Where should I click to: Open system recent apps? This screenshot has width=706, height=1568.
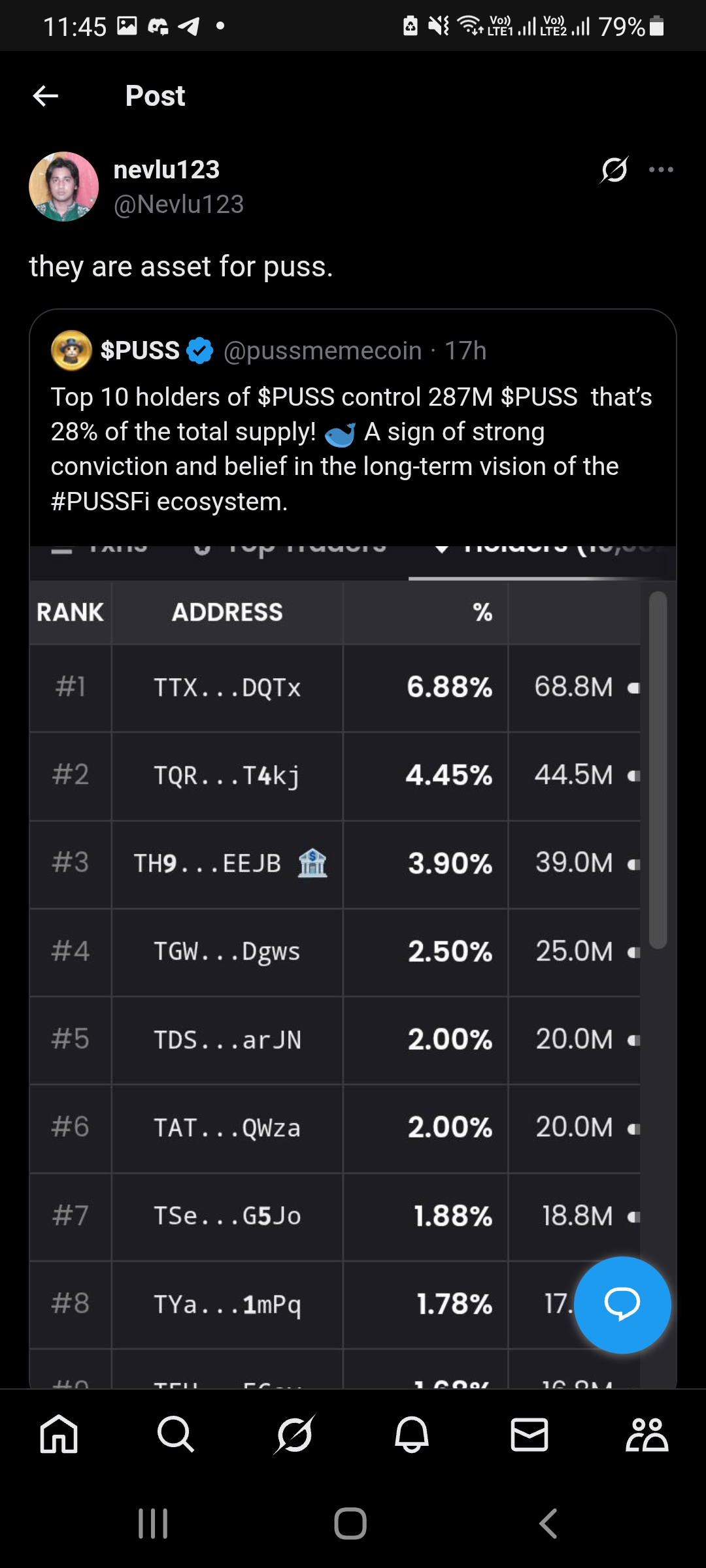(x=153, y=1524)
